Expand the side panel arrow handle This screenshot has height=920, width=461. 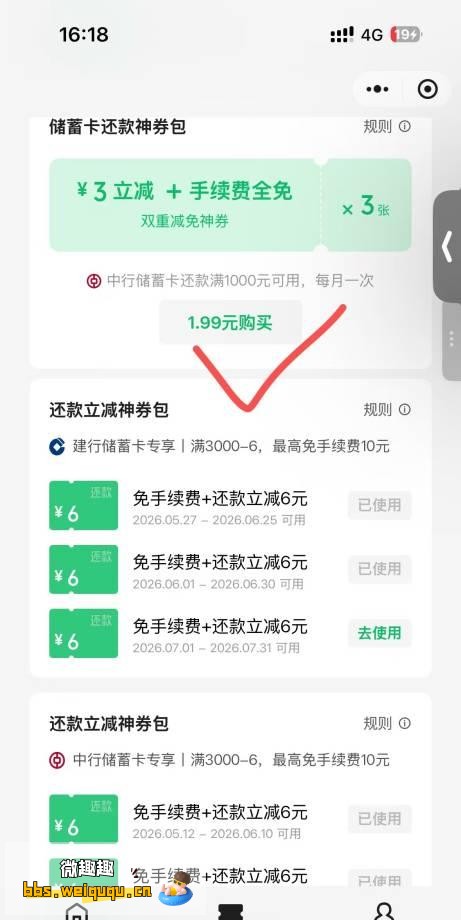coord(448,246)
